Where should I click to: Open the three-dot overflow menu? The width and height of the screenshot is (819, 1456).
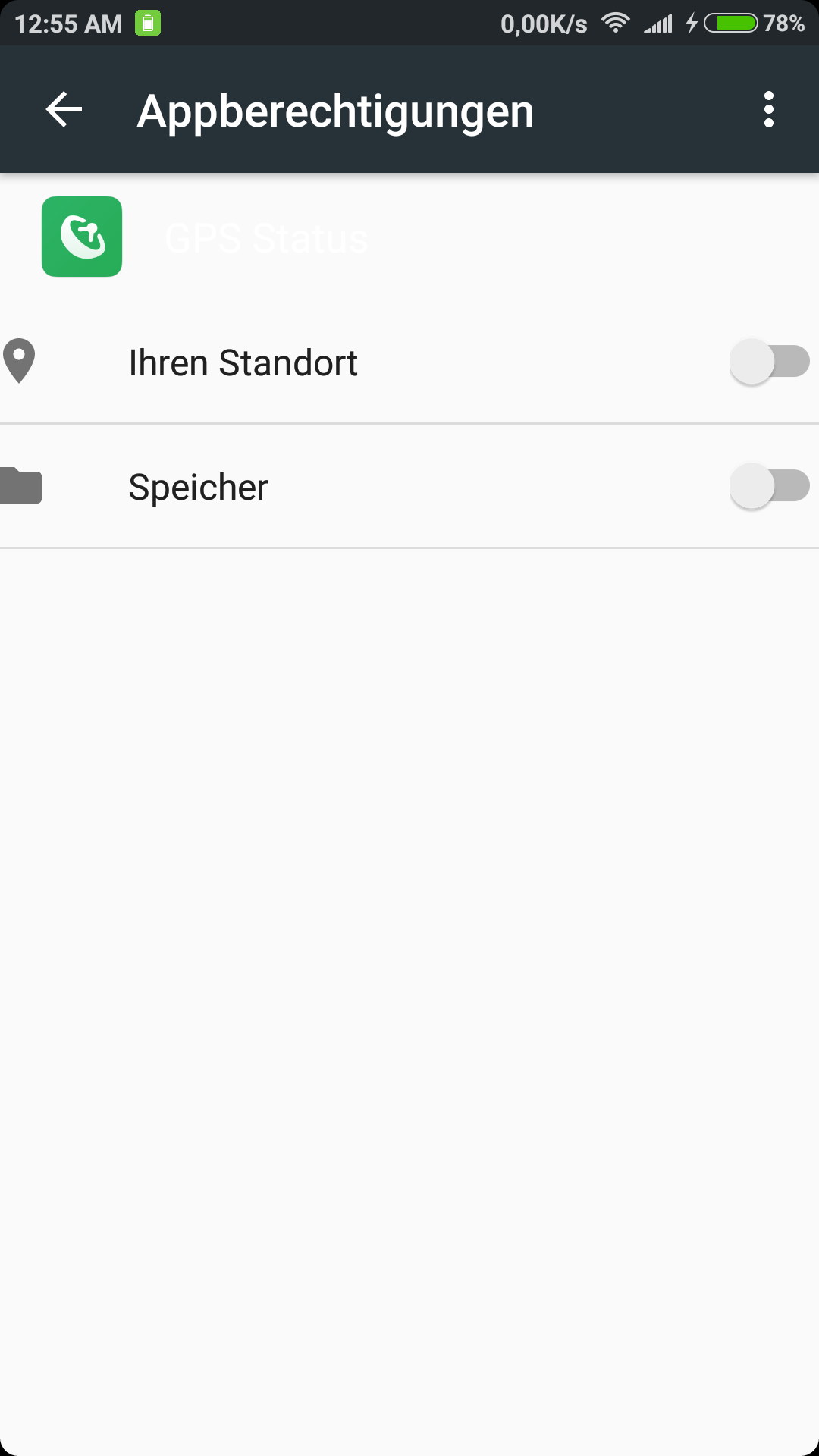point(769,110)
